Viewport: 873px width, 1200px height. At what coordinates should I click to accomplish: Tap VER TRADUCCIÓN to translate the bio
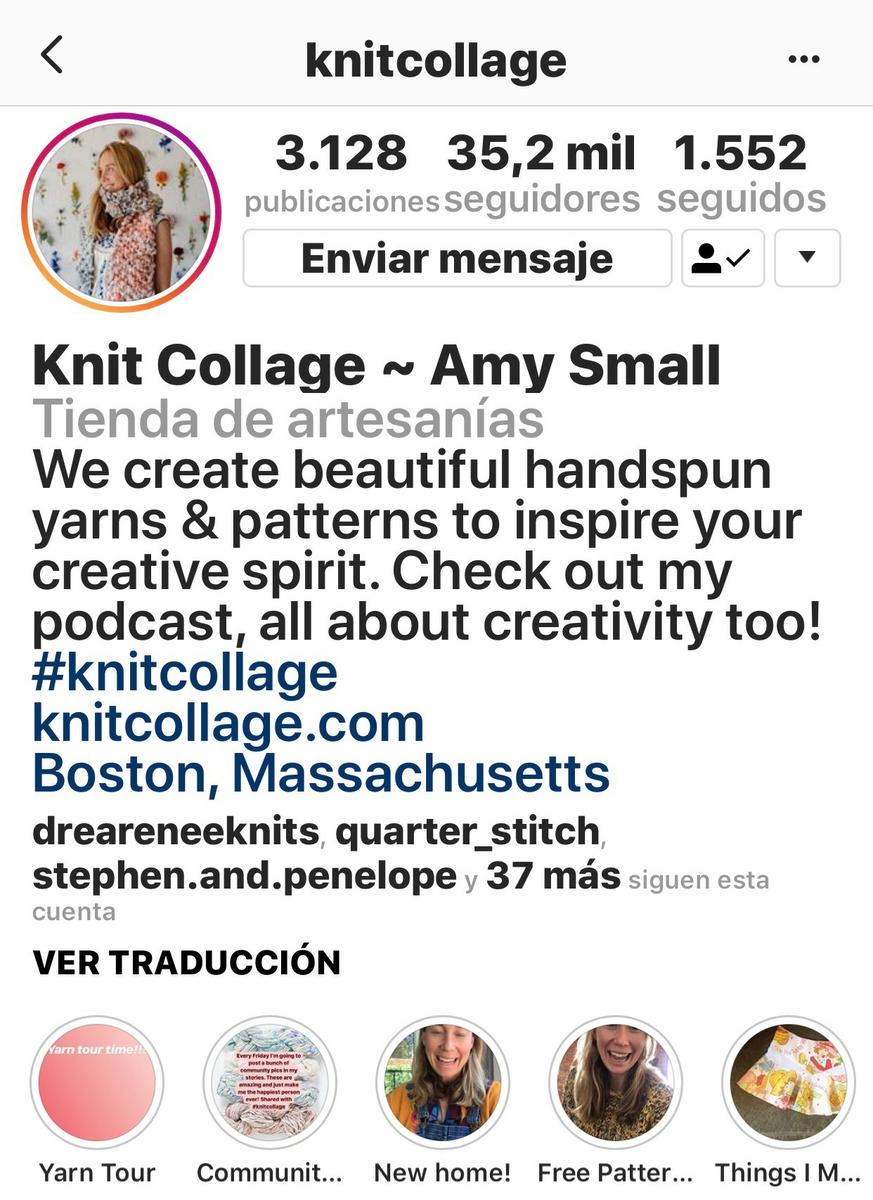(x=187, y=962)
